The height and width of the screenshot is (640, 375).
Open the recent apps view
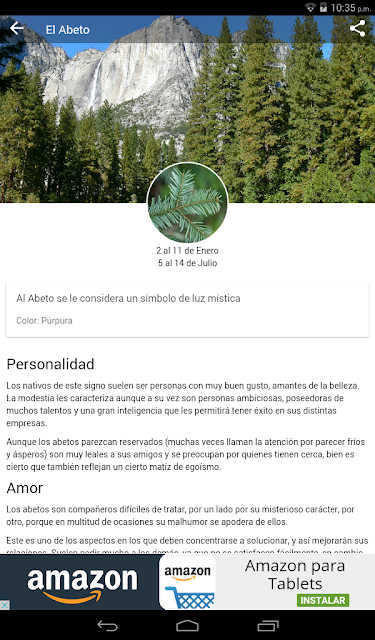coord(268,625)
